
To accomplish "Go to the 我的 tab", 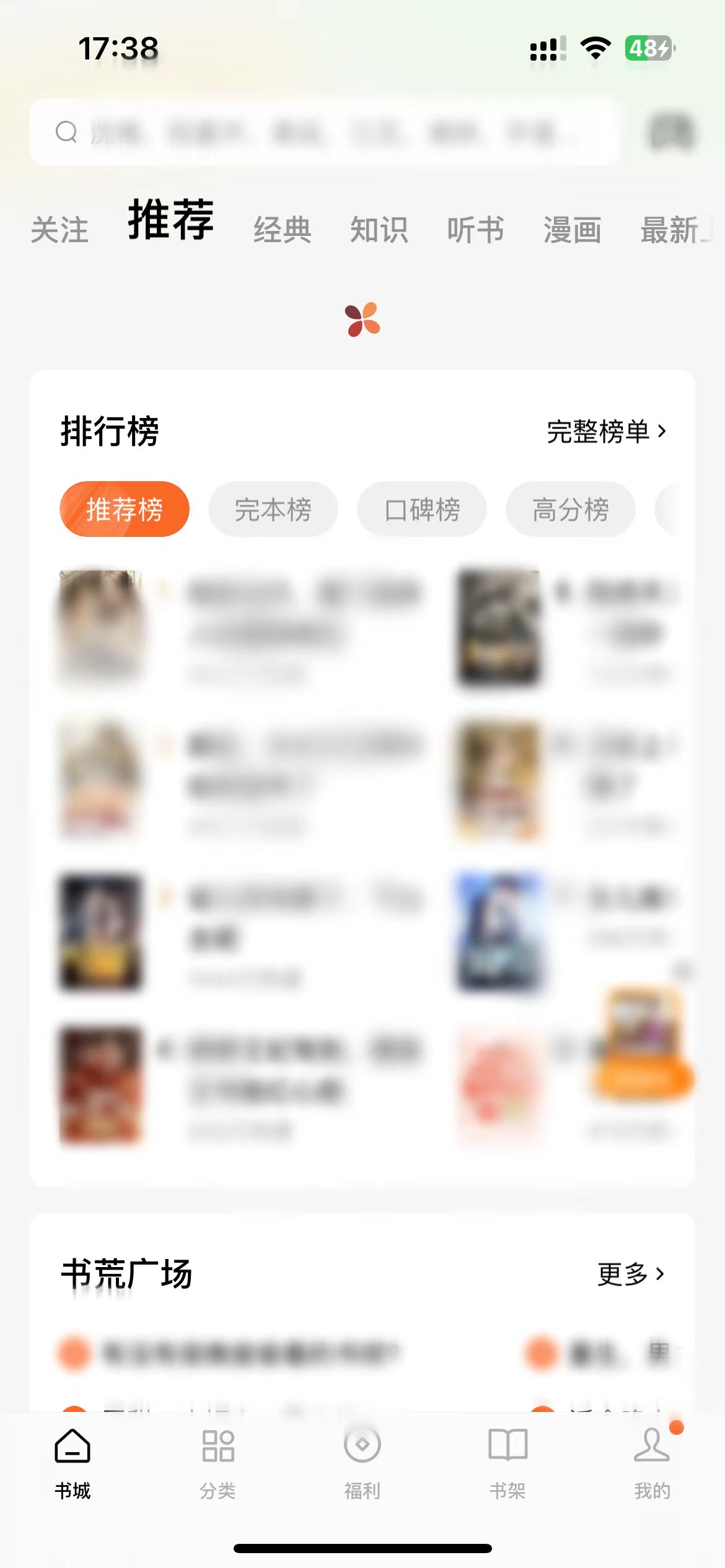I will (652, 1463).
